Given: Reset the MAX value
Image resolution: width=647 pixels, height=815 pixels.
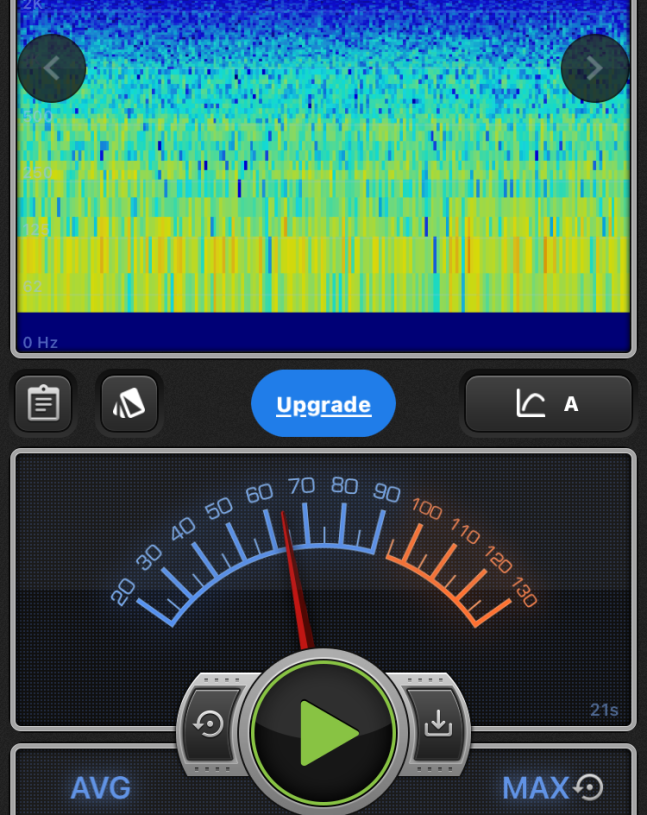Looking at the screenshot, I should pos(589,788).
